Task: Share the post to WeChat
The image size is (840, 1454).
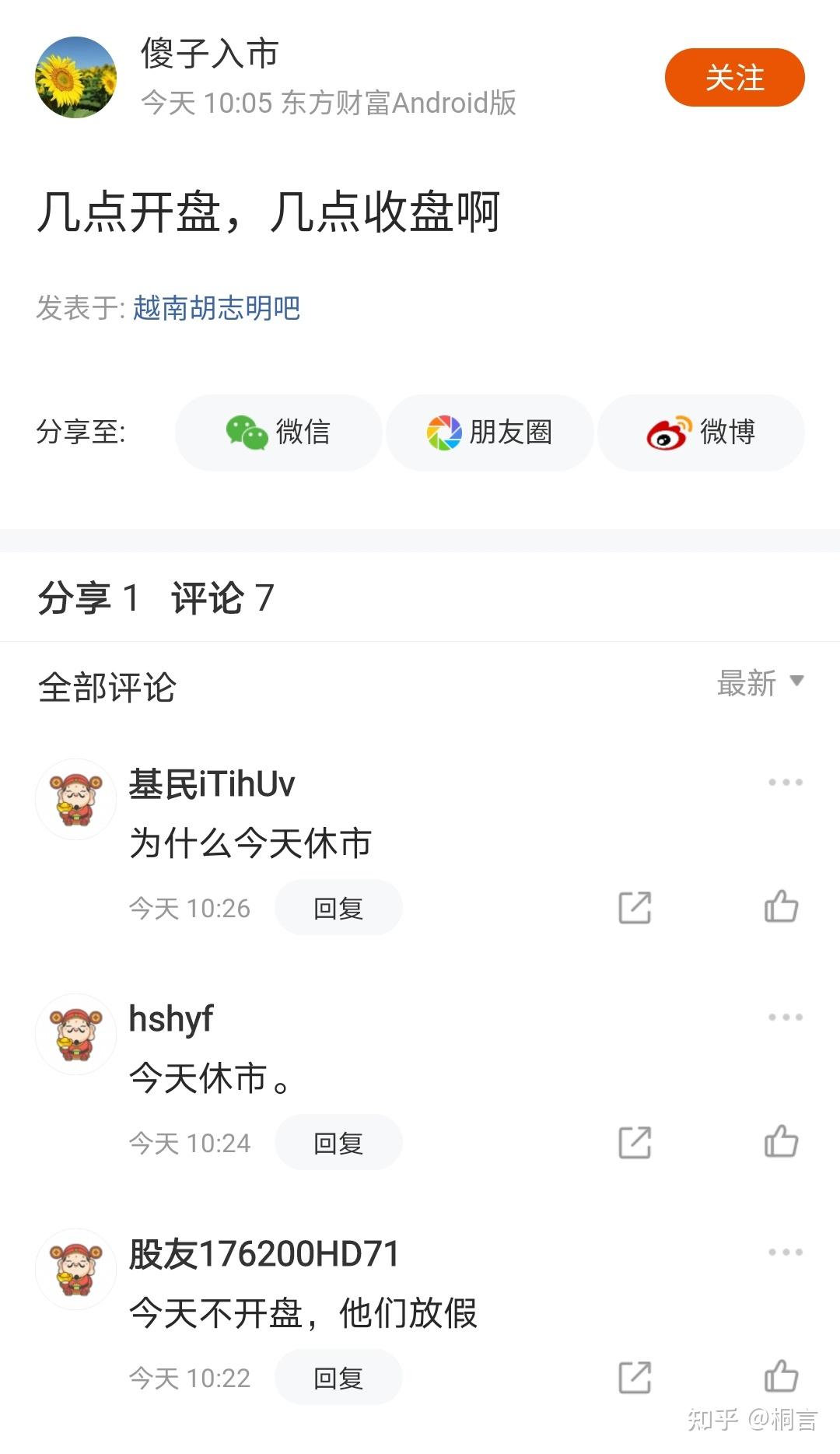Action: coord(278,433)
